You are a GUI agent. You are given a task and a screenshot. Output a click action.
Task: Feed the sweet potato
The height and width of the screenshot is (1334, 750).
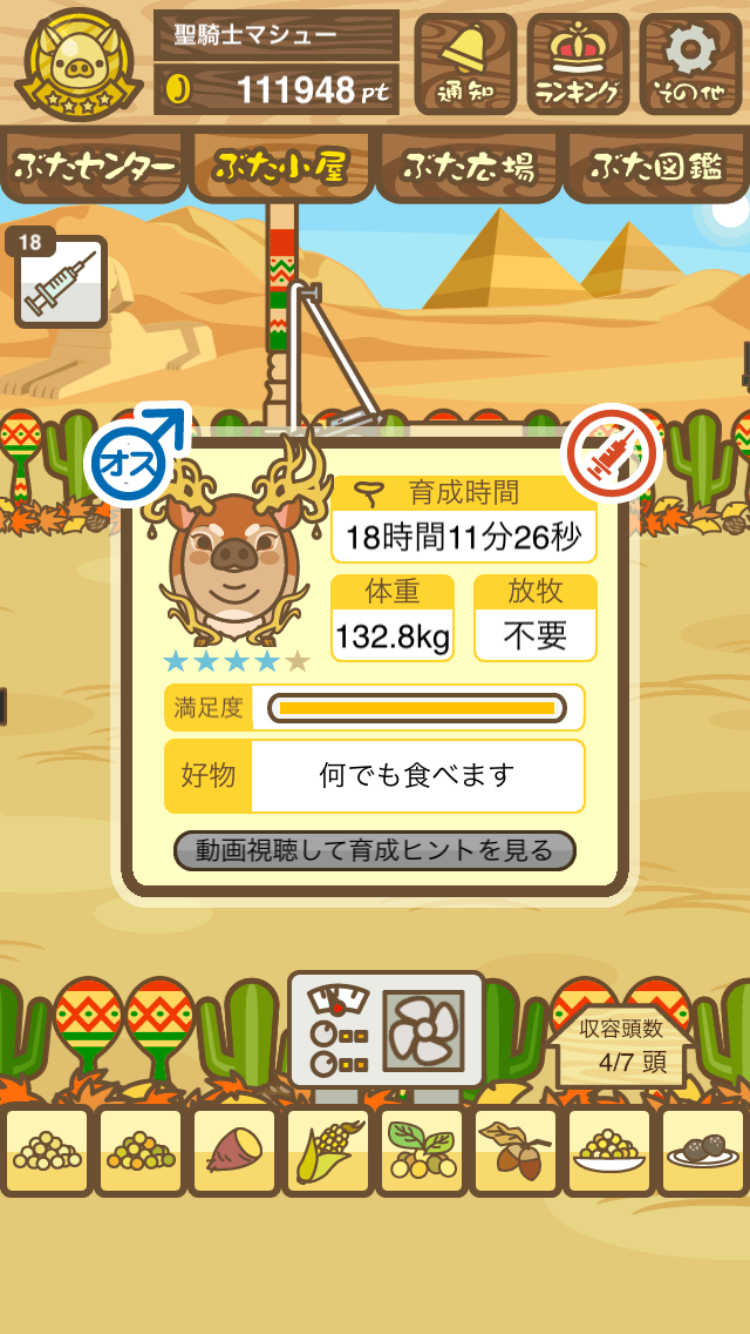coord(233,1151)
